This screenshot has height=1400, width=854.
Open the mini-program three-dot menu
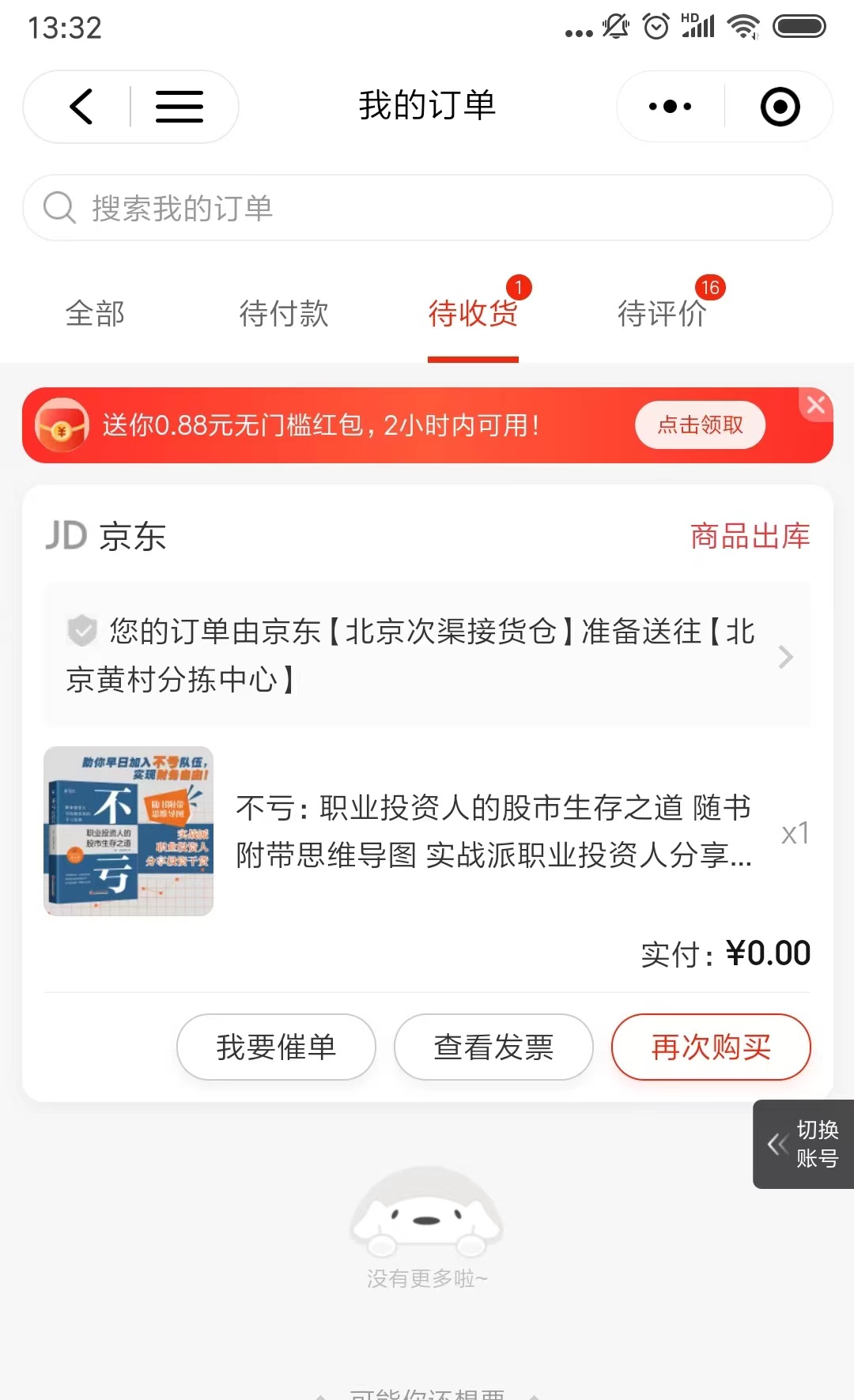pyautogui.click(x=670, y=107)
